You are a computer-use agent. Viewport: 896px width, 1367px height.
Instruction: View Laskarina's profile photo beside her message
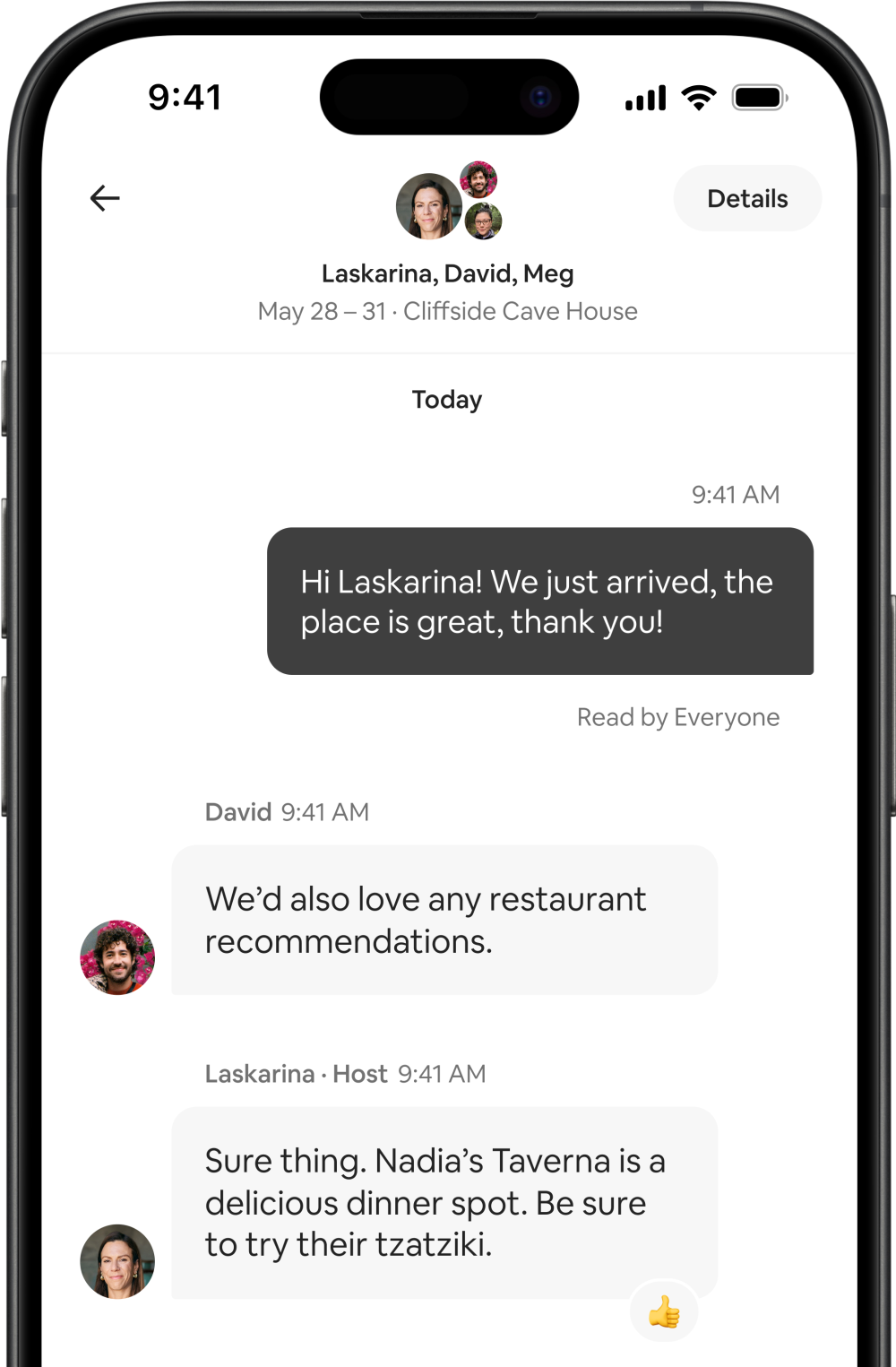pos(117,1261)
